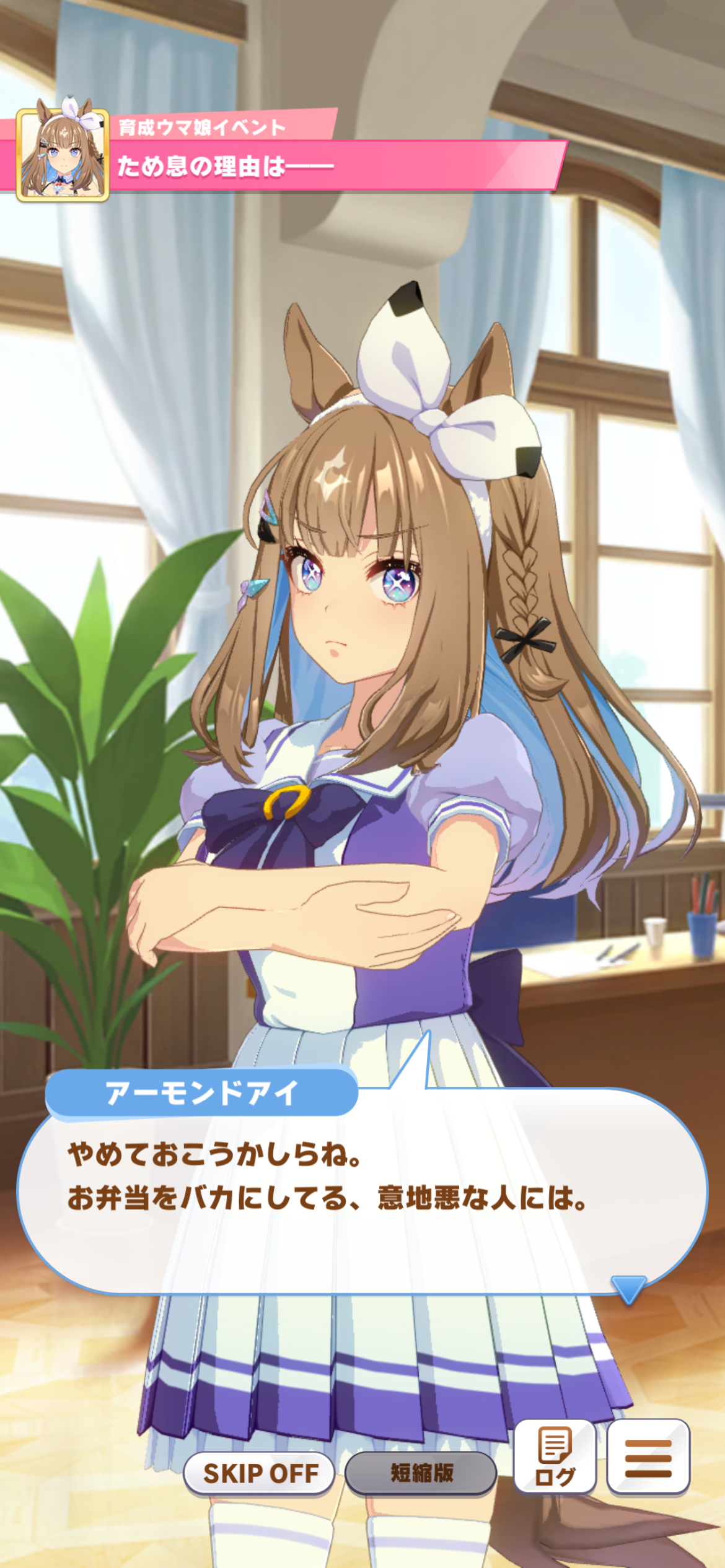Screen dimensions: 725x1568
Task: Toggle the SKIP OFF button
Action: point(260,1473)
